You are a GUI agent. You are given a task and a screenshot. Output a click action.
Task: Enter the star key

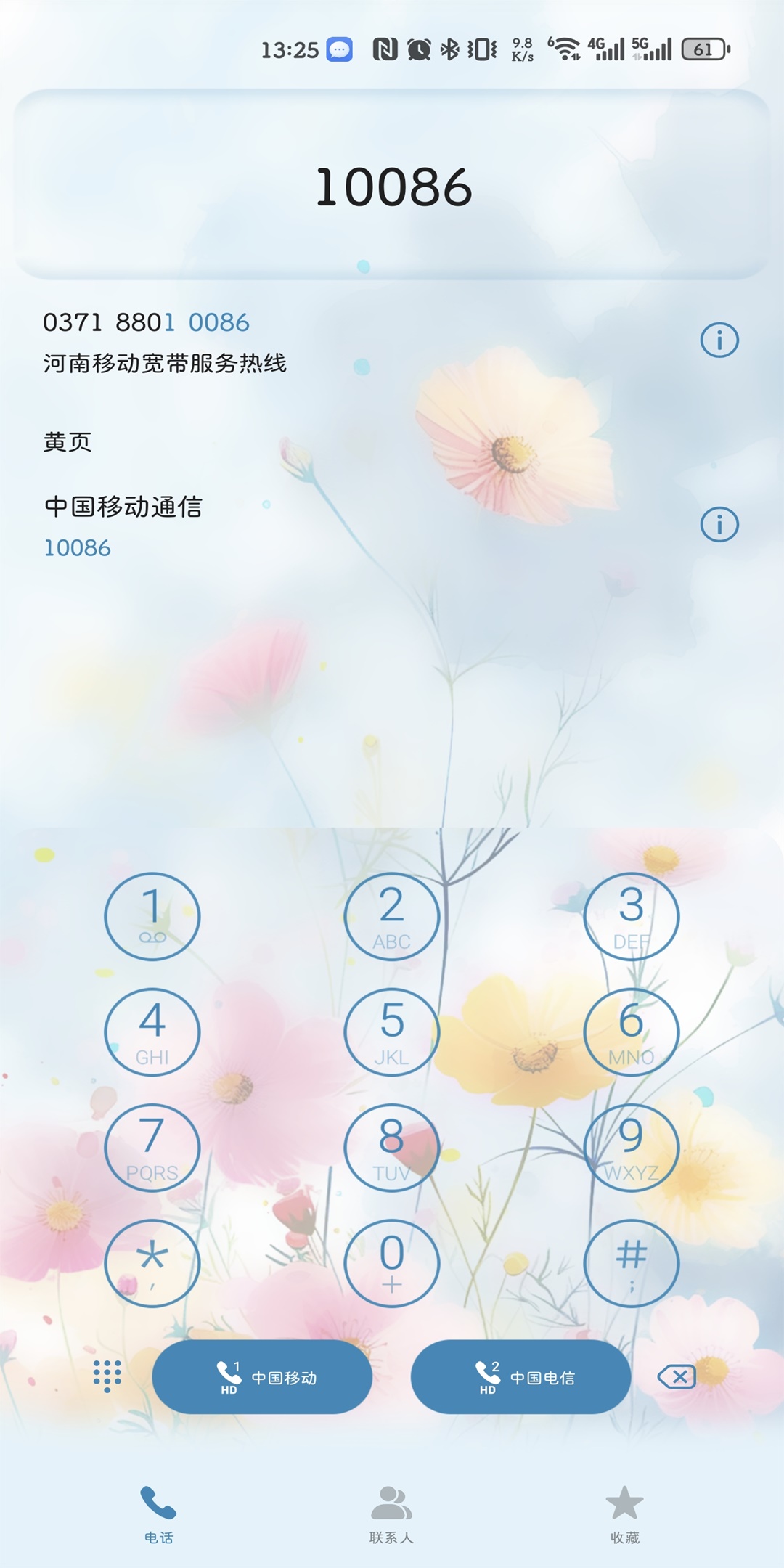coord(152,1263)
